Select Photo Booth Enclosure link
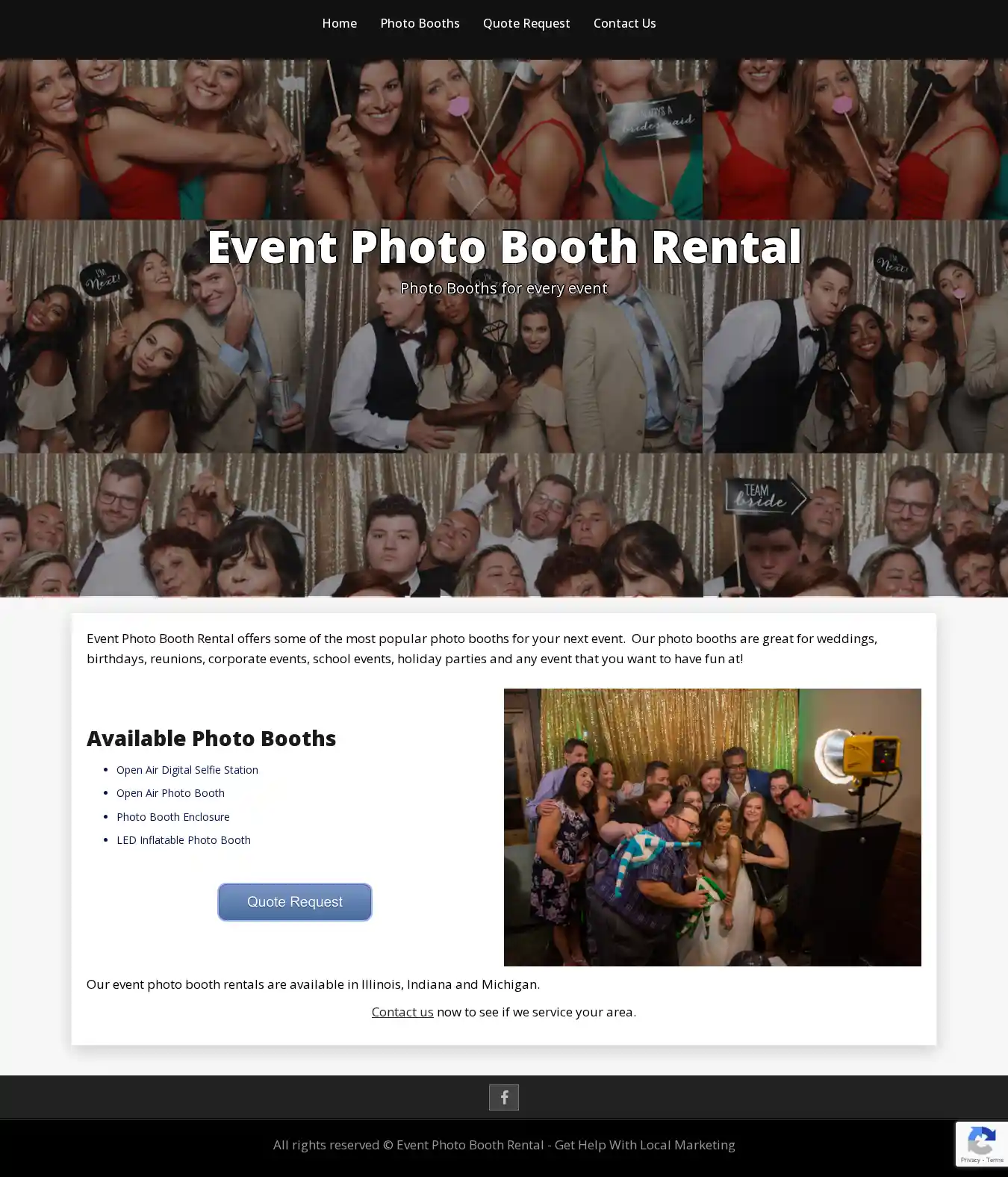Image resolution: width=1008 pixels, height=1177 pixels. [x=172, y=816]
